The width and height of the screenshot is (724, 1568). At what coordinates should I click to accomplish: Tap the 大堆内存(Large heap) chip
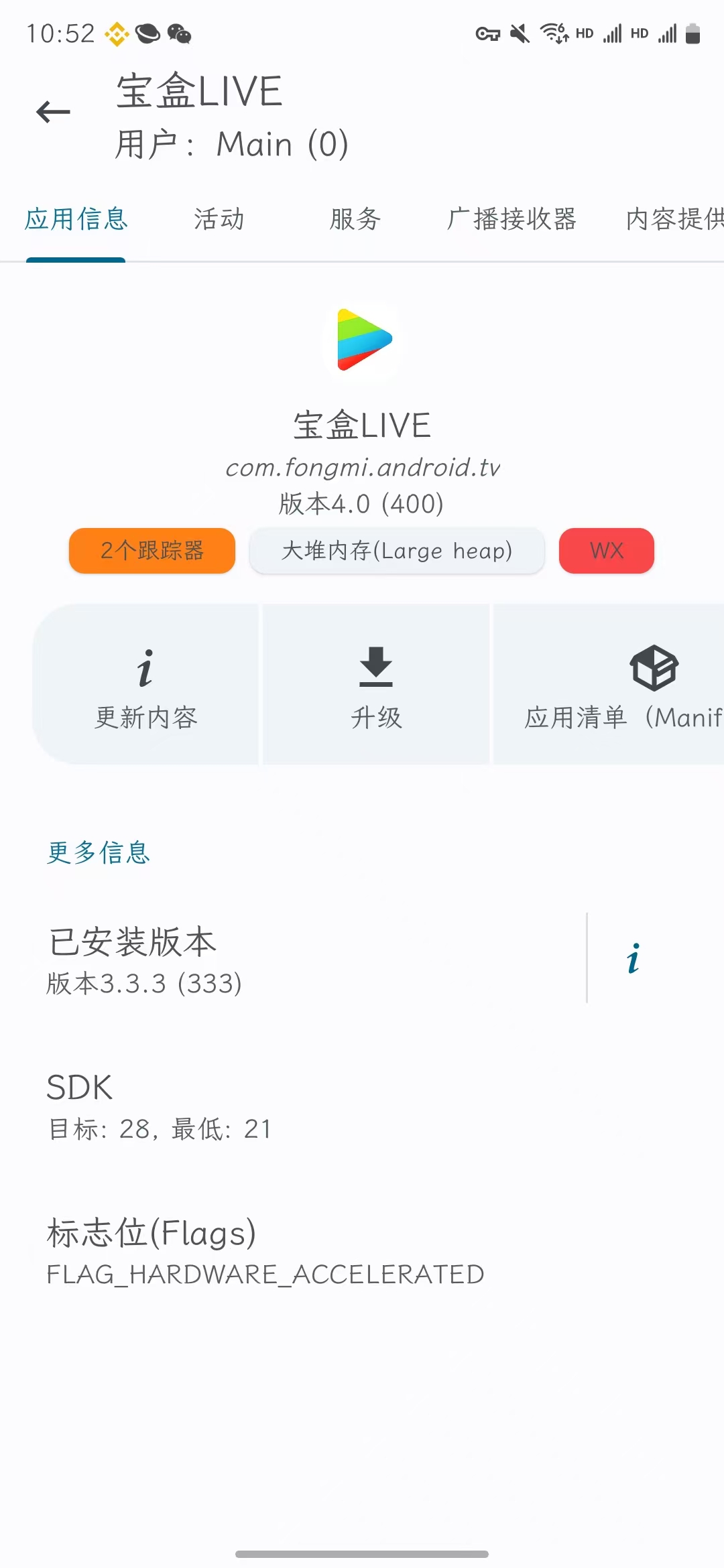(397, 551)
